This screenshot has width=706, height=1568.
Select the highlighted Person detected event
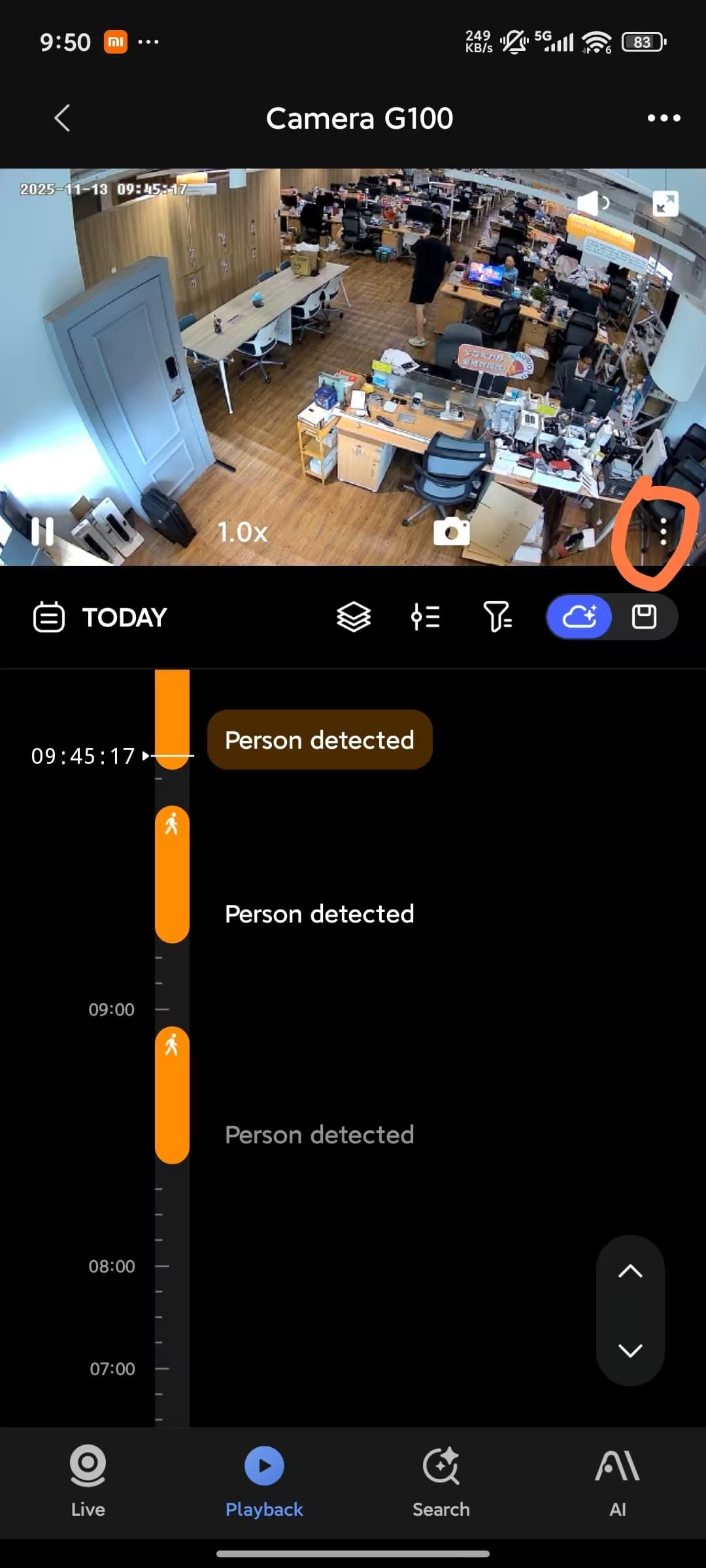click(320, 740)
